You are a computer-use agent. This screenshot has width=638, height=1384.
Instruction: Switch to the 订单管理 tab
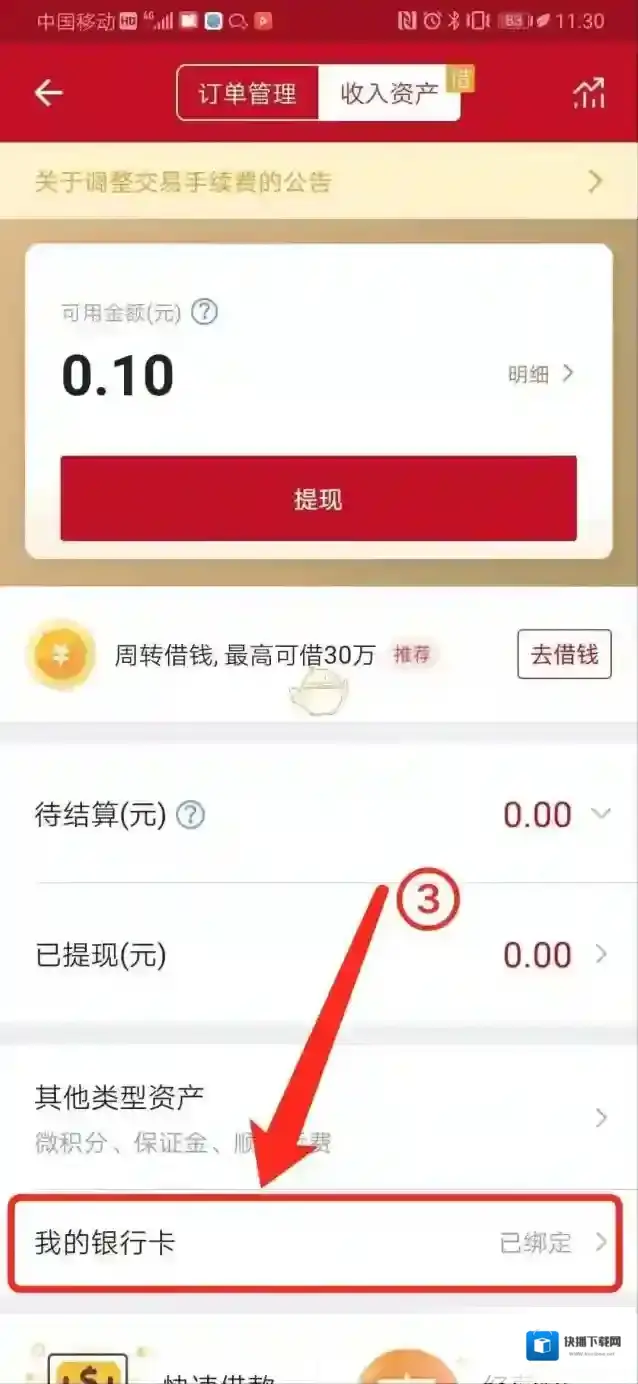pos(247,94)
